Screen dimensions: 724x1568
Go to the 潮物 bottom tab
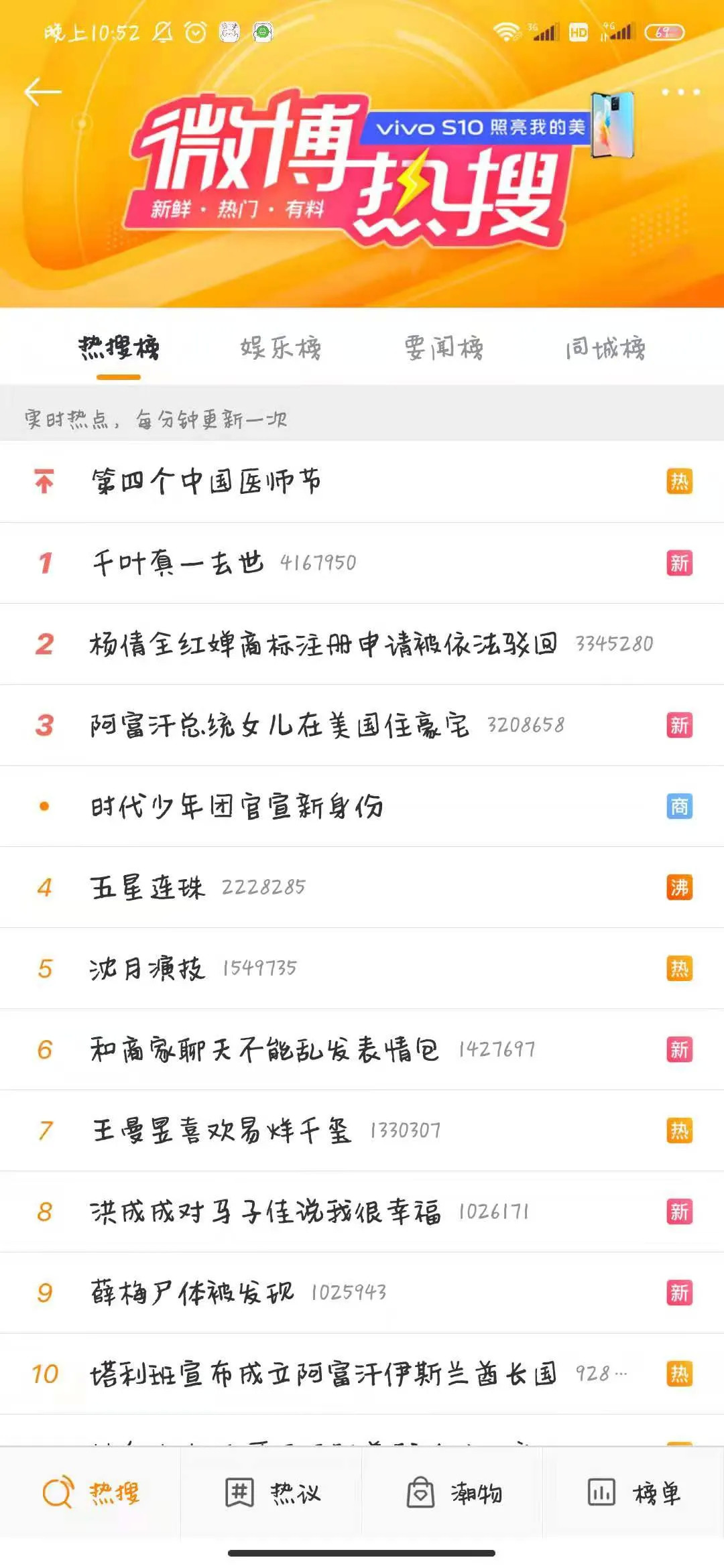coord(454,1493)
